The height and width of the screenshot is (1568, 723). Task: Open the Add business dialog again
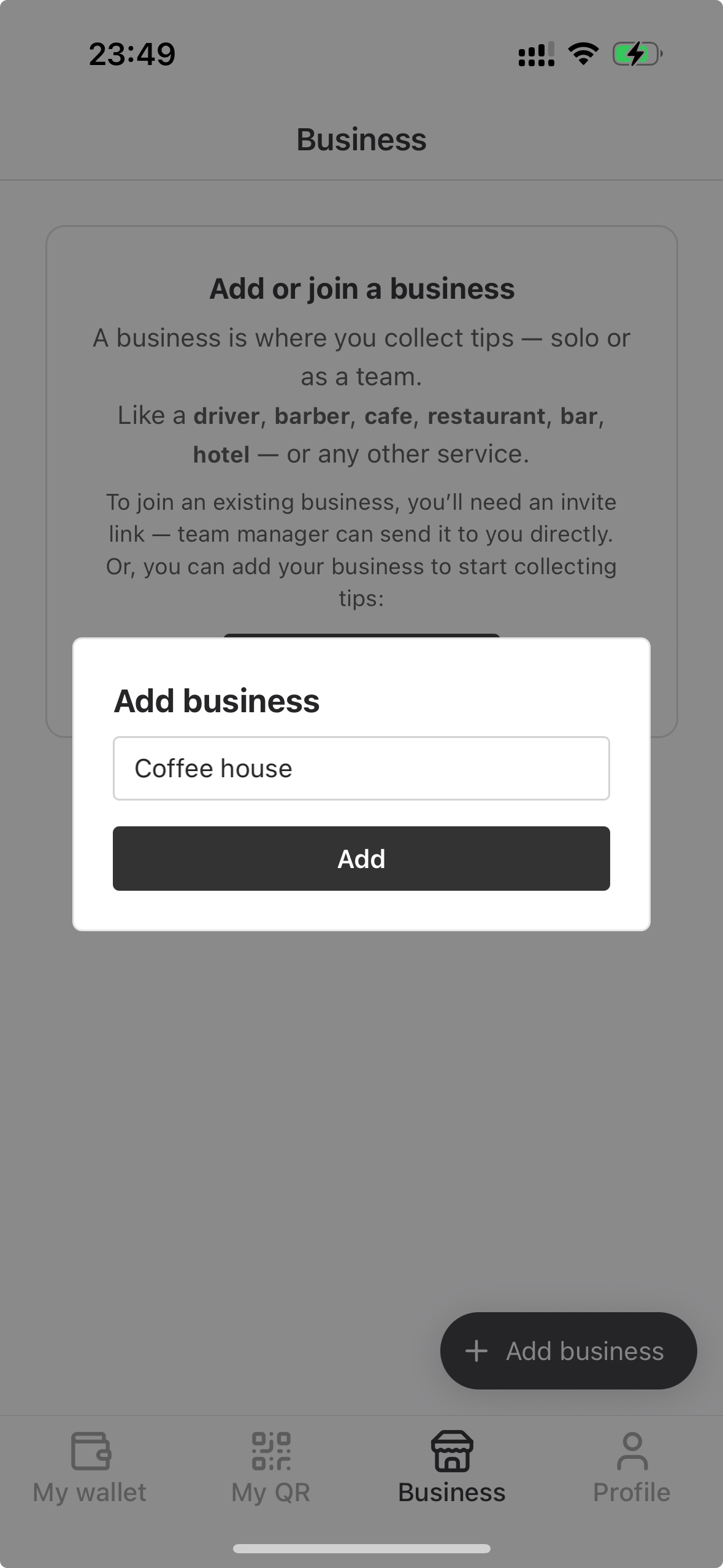click(x=568, y=1350)
